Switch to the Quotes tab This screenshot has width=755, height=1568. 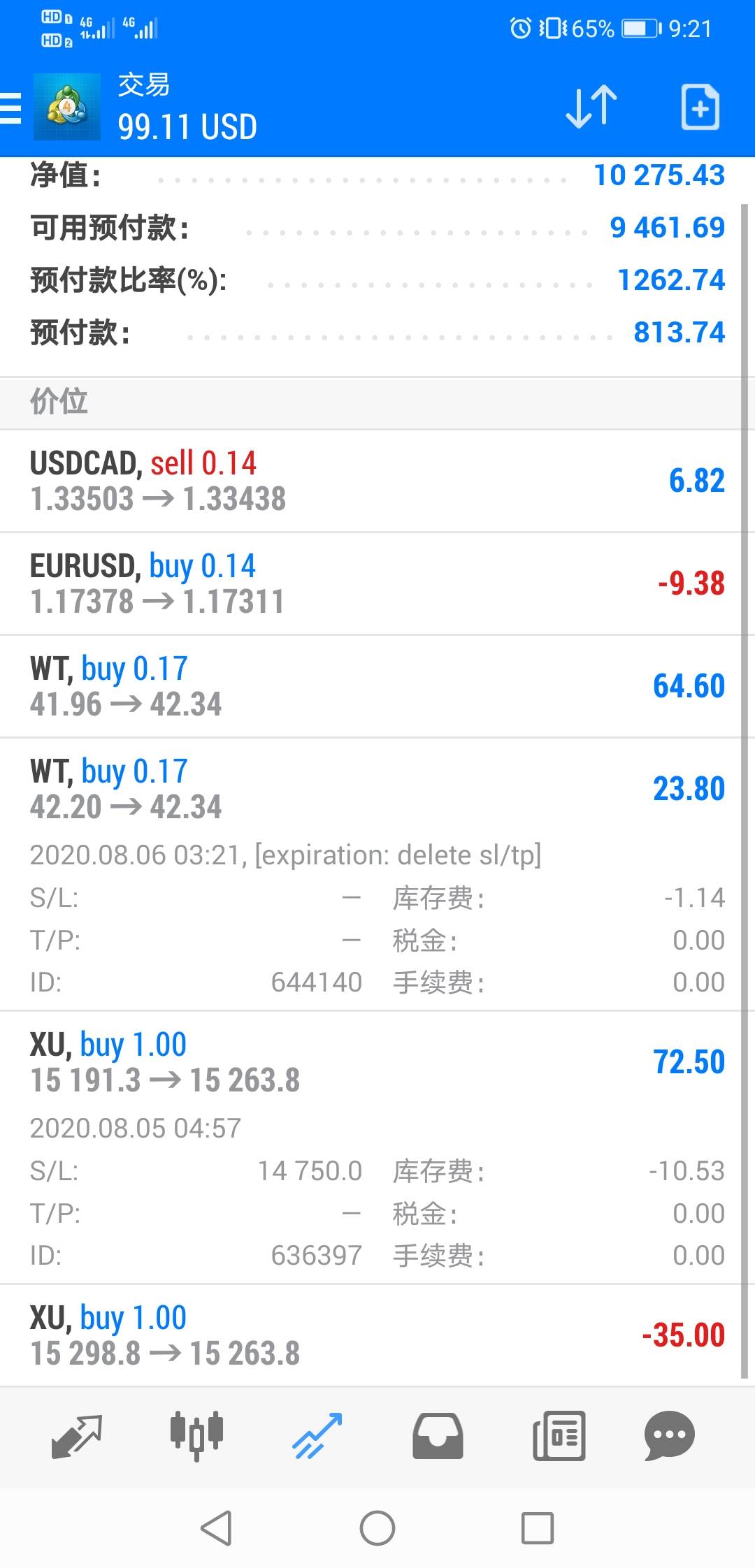pyautogui.click(x=77, y=1437)
